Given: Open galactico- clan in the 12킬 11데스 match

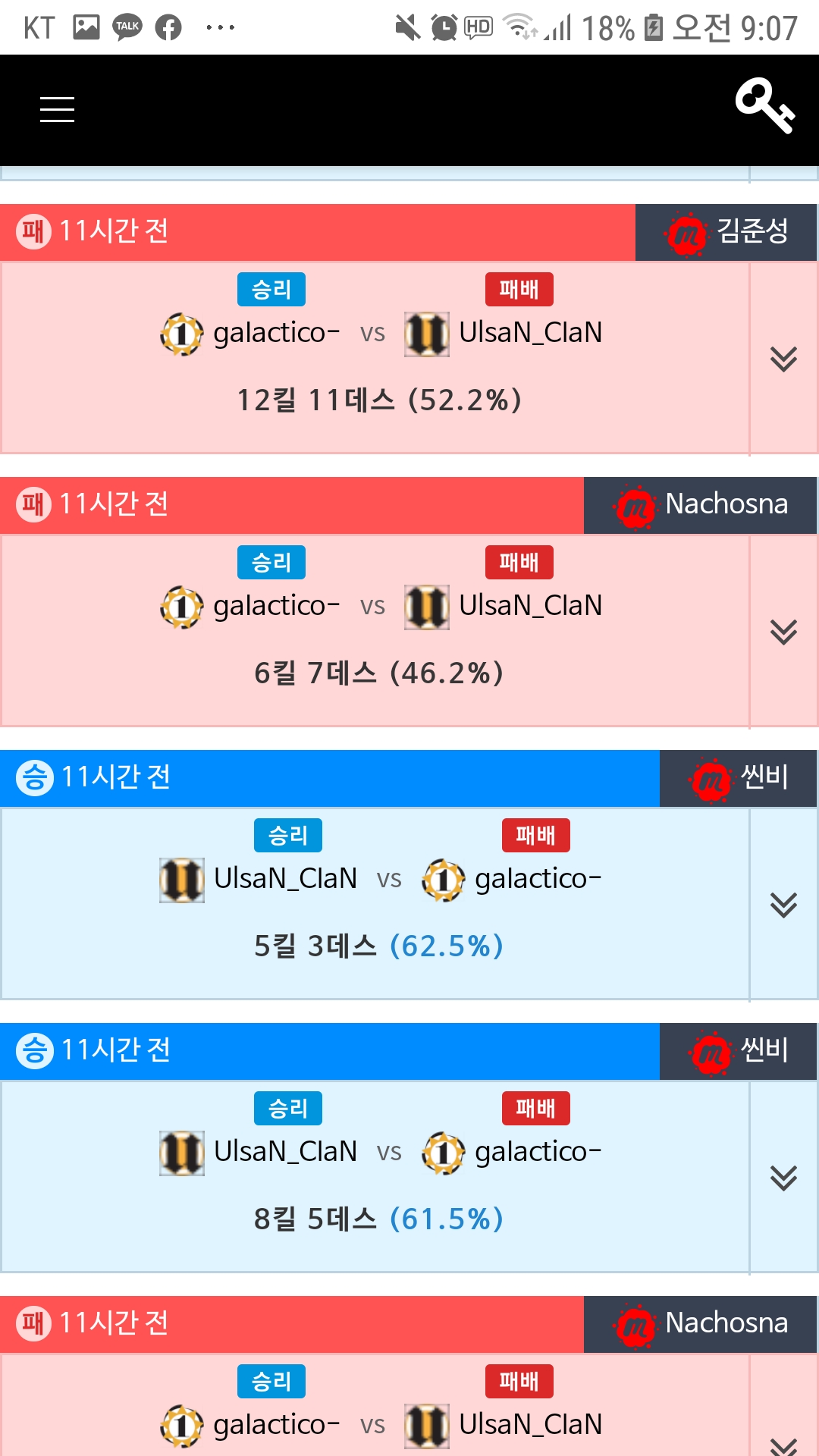Looking at the screenshot, I should pos(250,333).
